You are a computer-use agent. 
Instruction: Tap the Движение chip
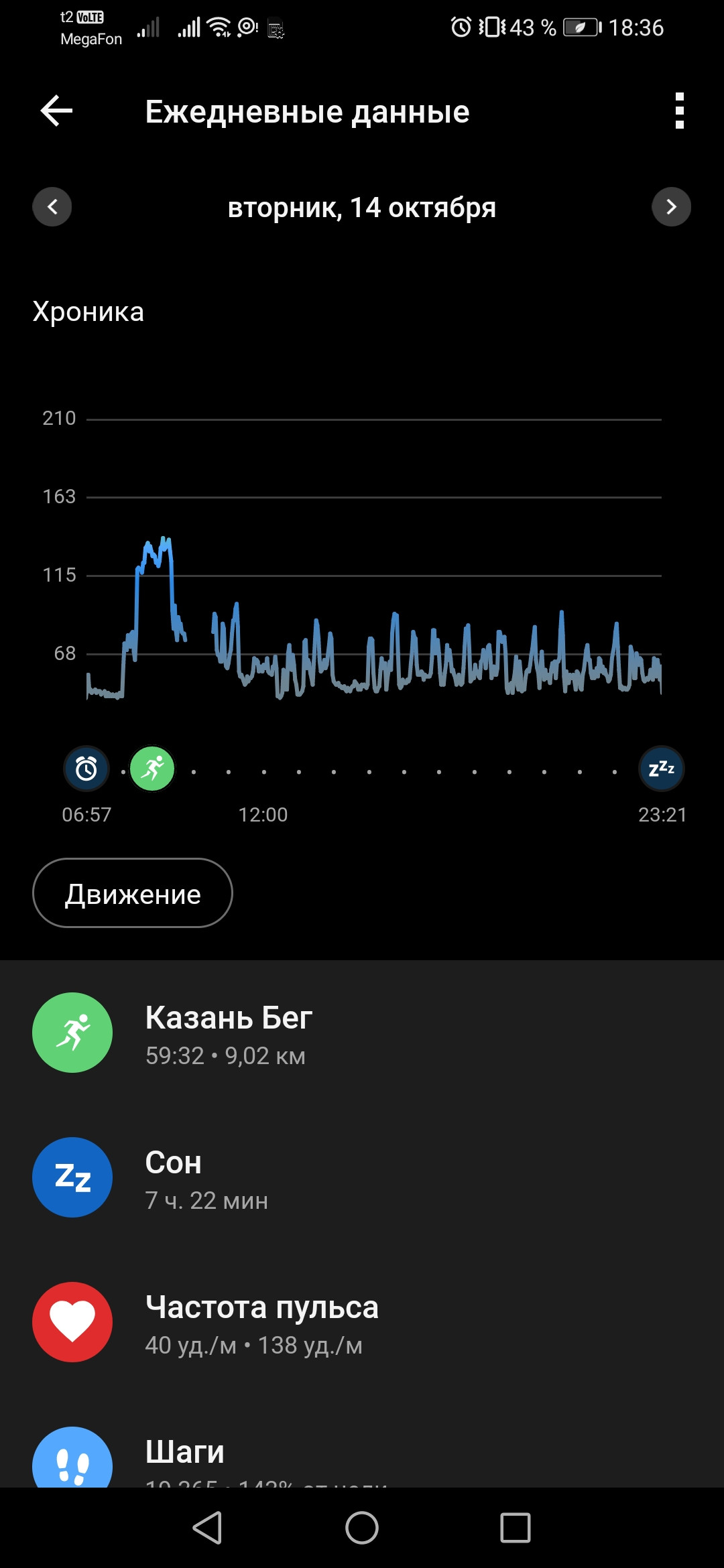point(133,893)
